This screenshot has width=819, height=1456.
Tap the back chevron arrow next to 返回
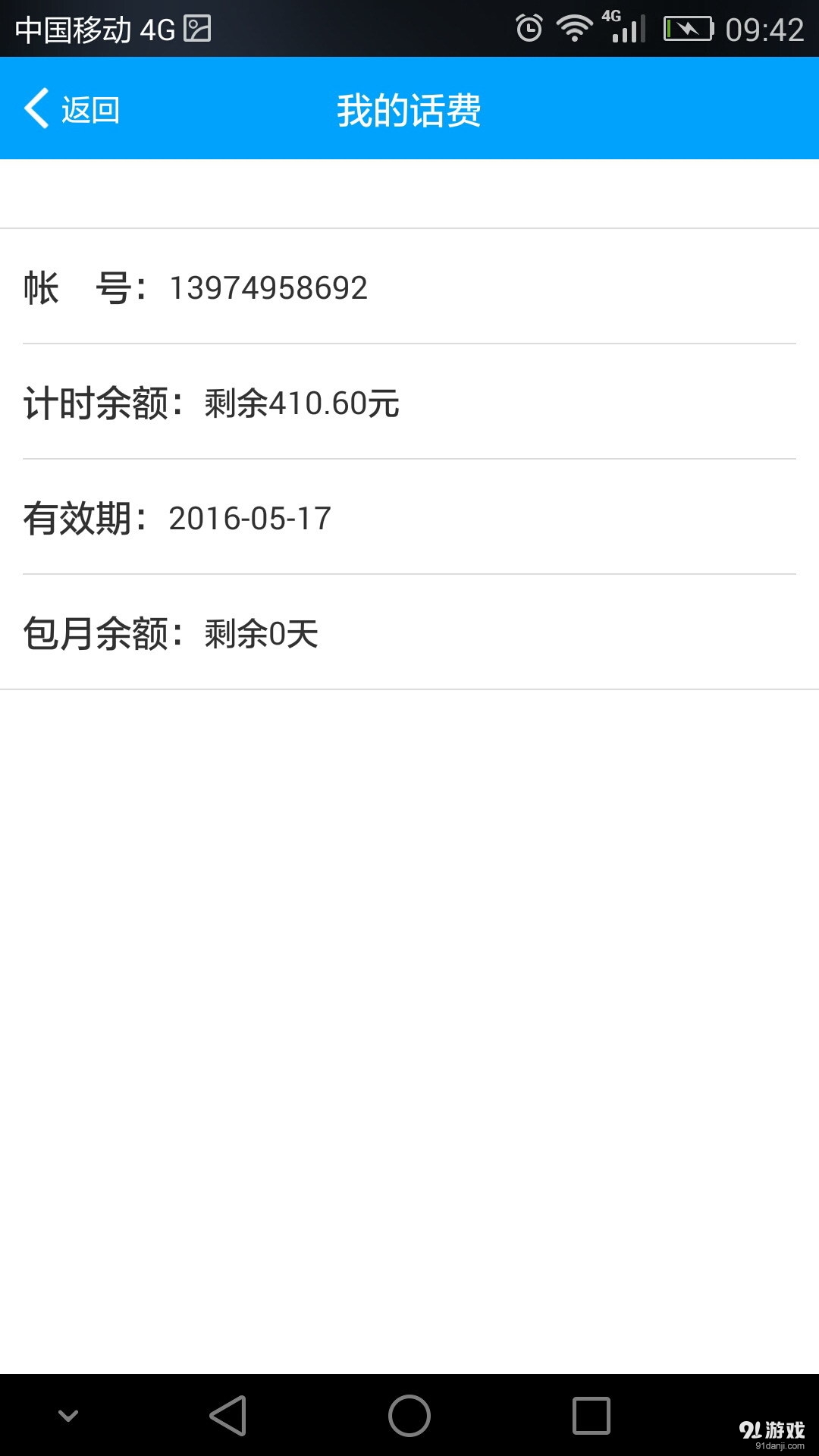coord(36,108)
